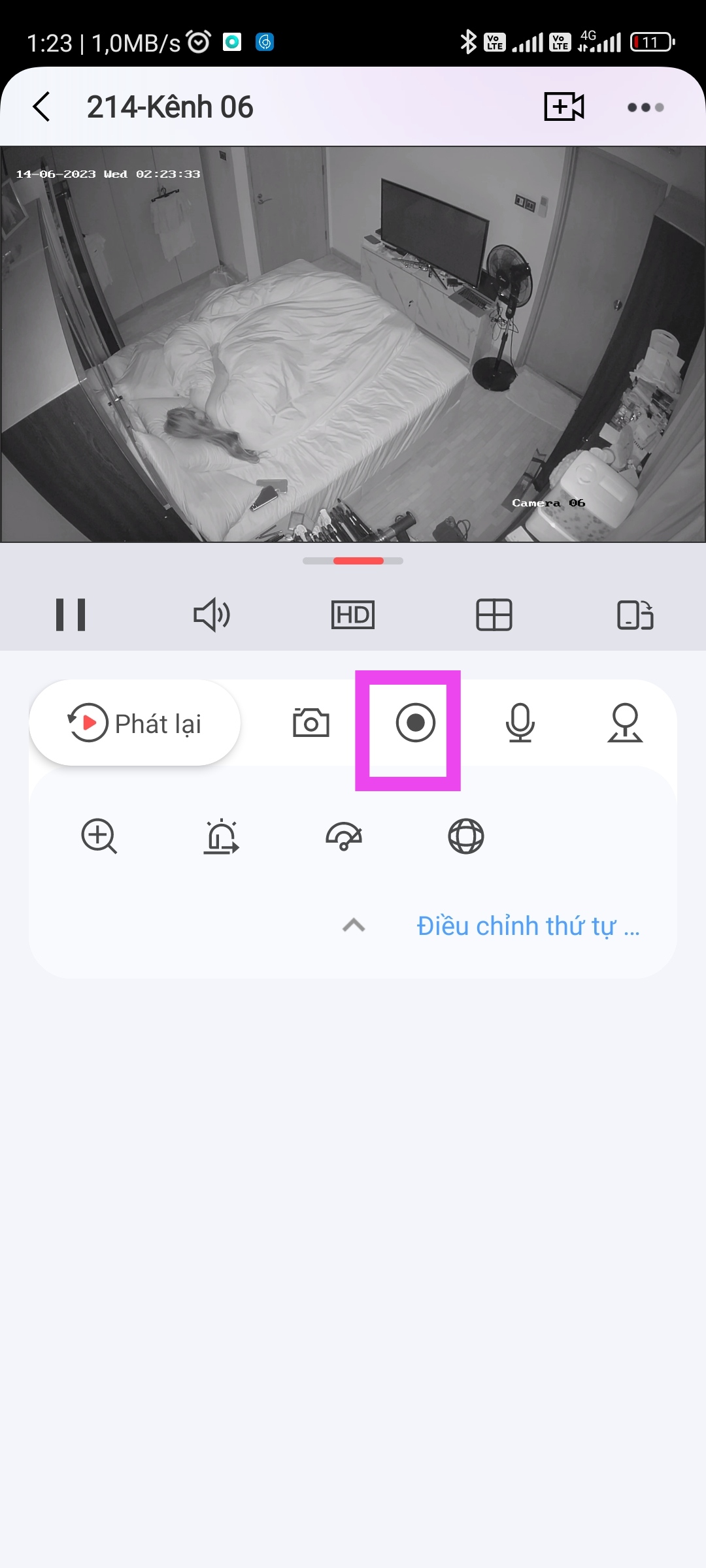Pause the live camera stream

[x=71, y=615]
